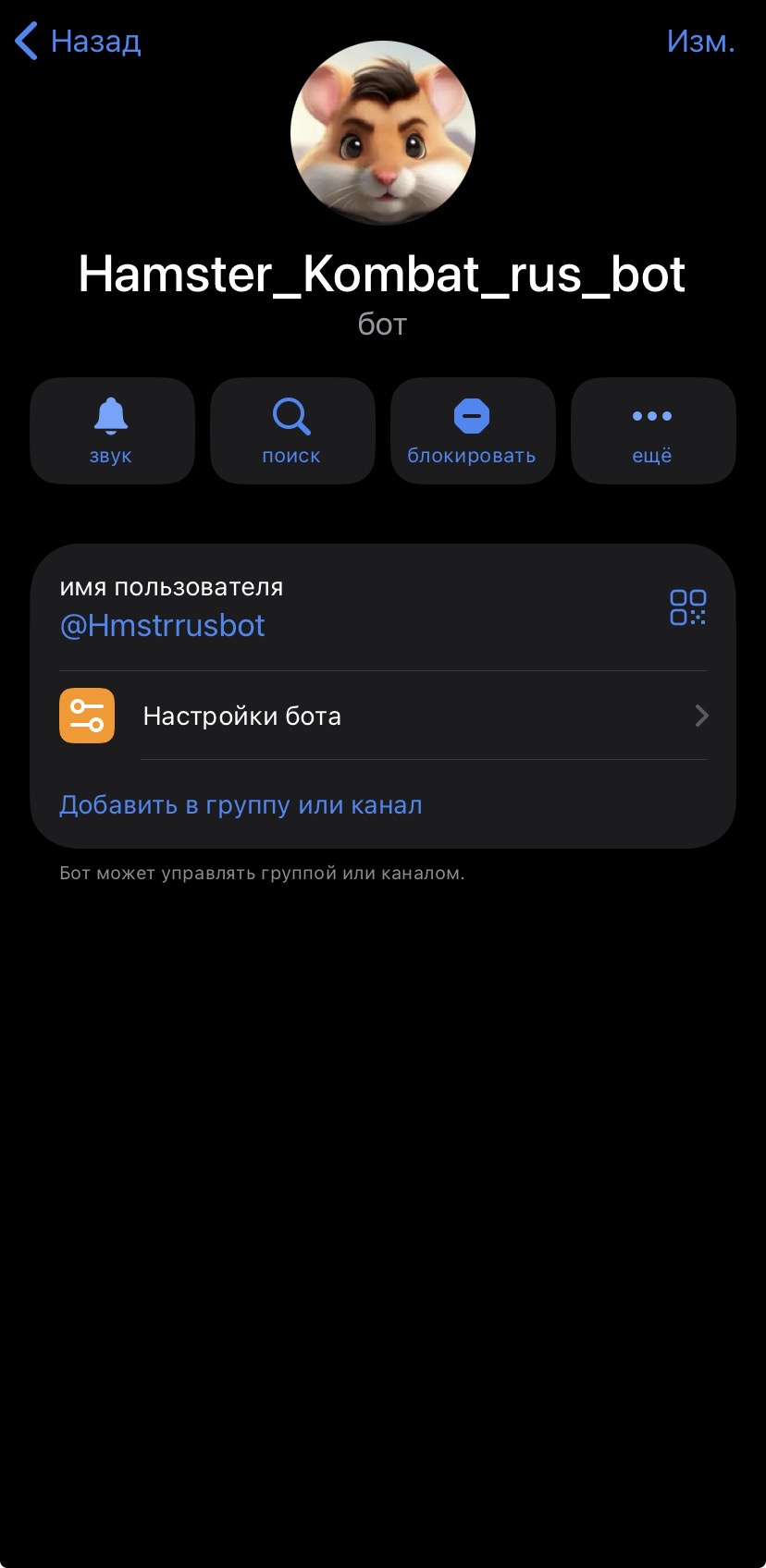Tap Изм. to edit the bot
Screen dimensions: 766x1568
coord(700,42)
